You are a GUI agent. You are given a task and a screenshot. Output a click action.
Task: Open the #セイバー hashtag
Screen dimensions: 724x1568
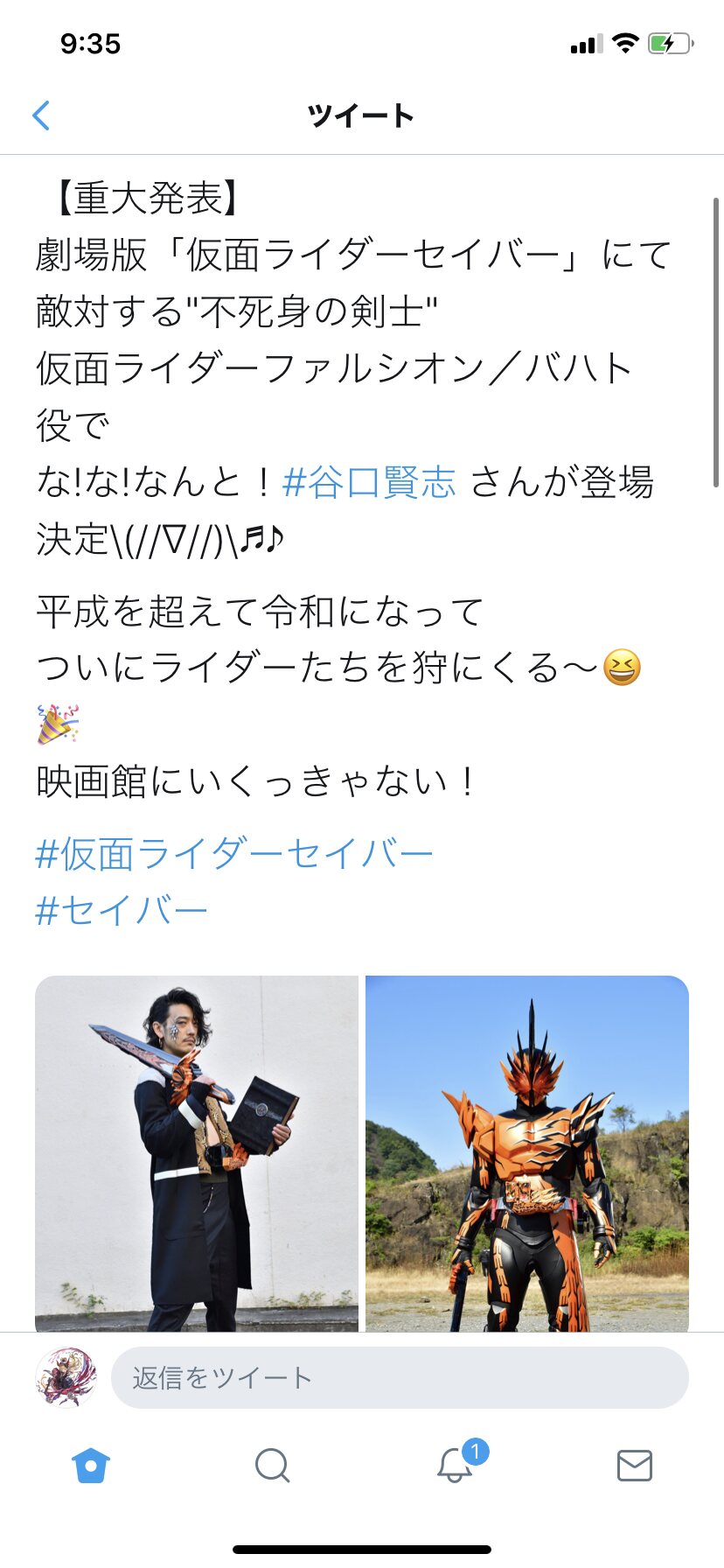(x=122, y=911)
